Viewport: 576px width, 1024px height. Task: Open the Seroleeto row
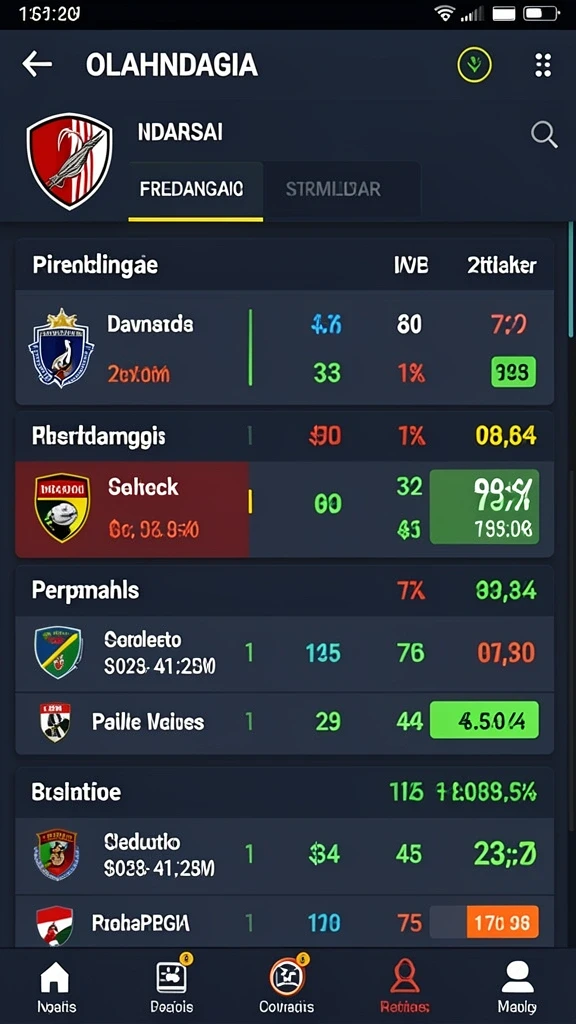[284, 654]
